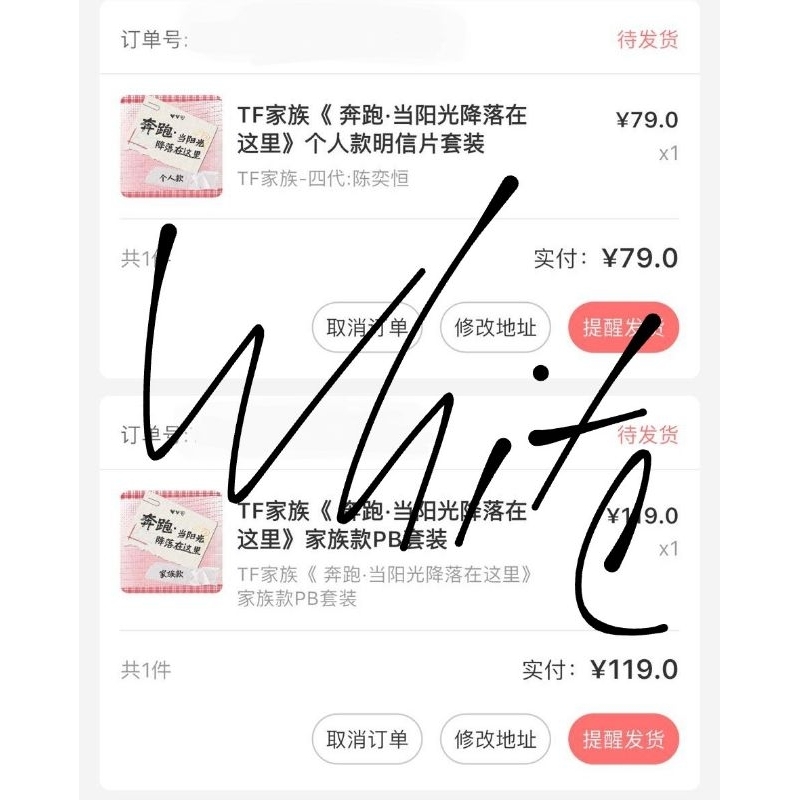Cancel the ¥119.0 家族款PB order
800x800 pixels.
367,740
